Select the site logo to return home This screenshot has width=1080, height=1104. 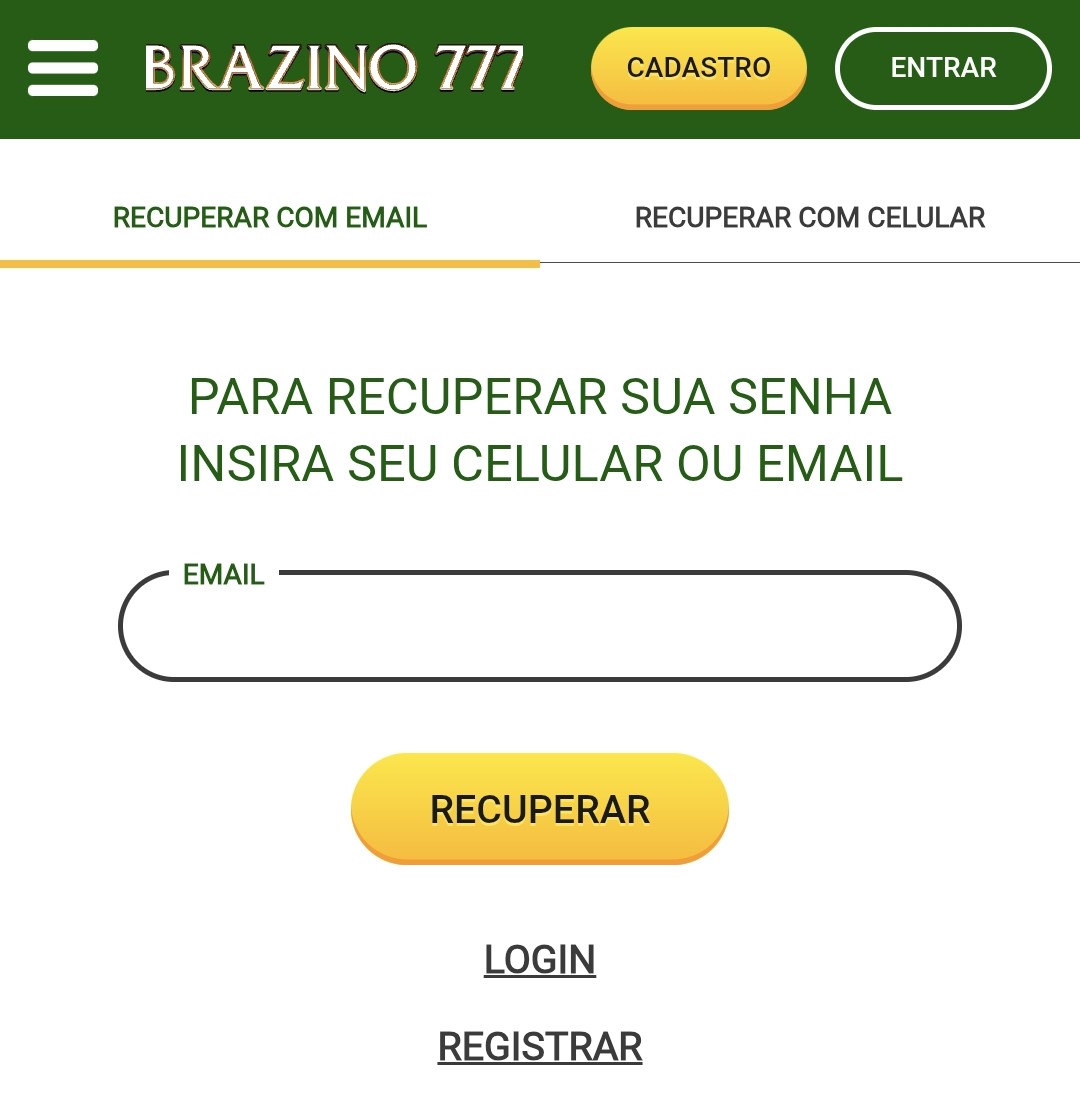point(336,68)
